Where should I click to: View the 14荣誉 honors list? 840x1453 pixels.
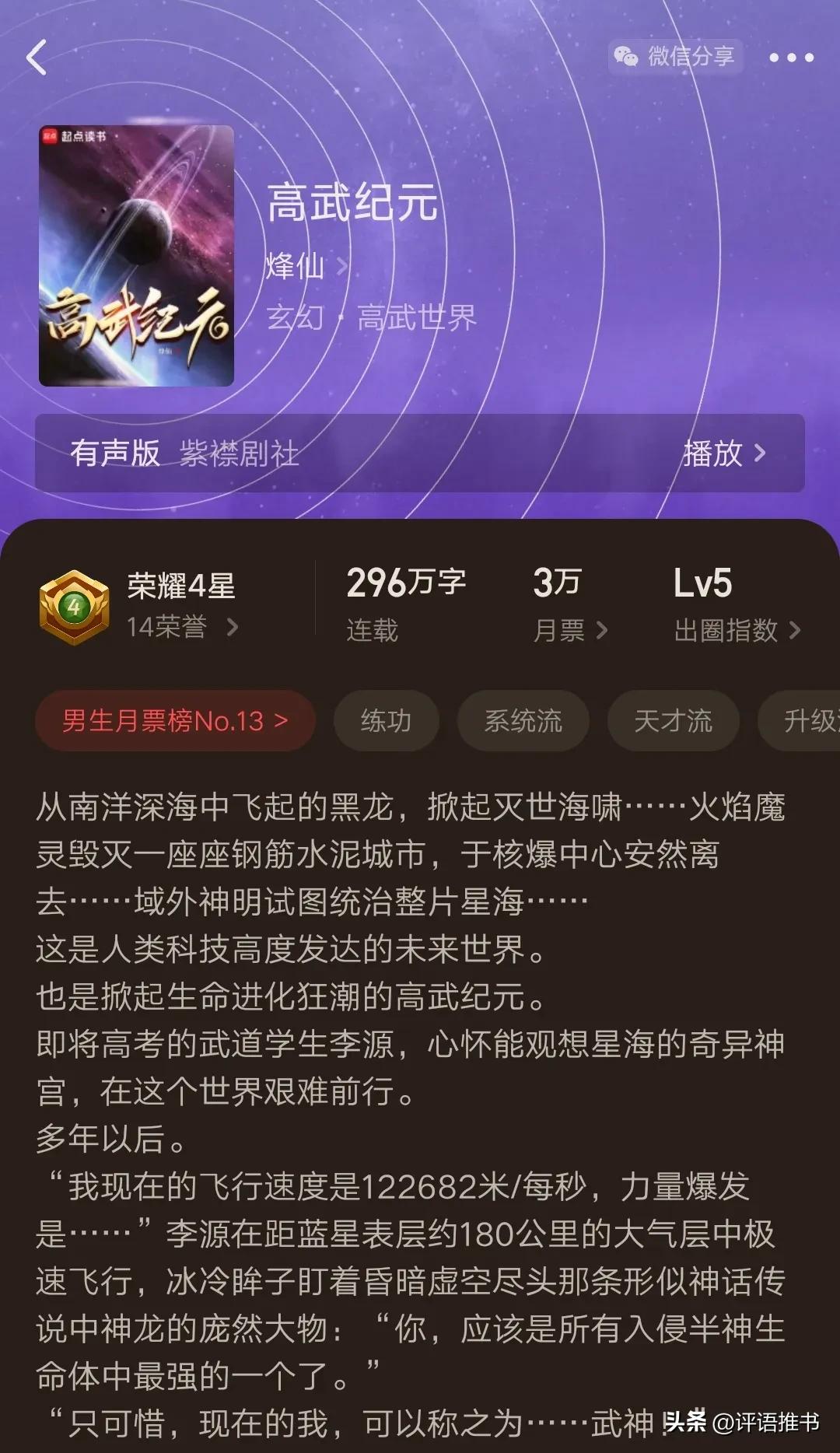tap(182, 627)
